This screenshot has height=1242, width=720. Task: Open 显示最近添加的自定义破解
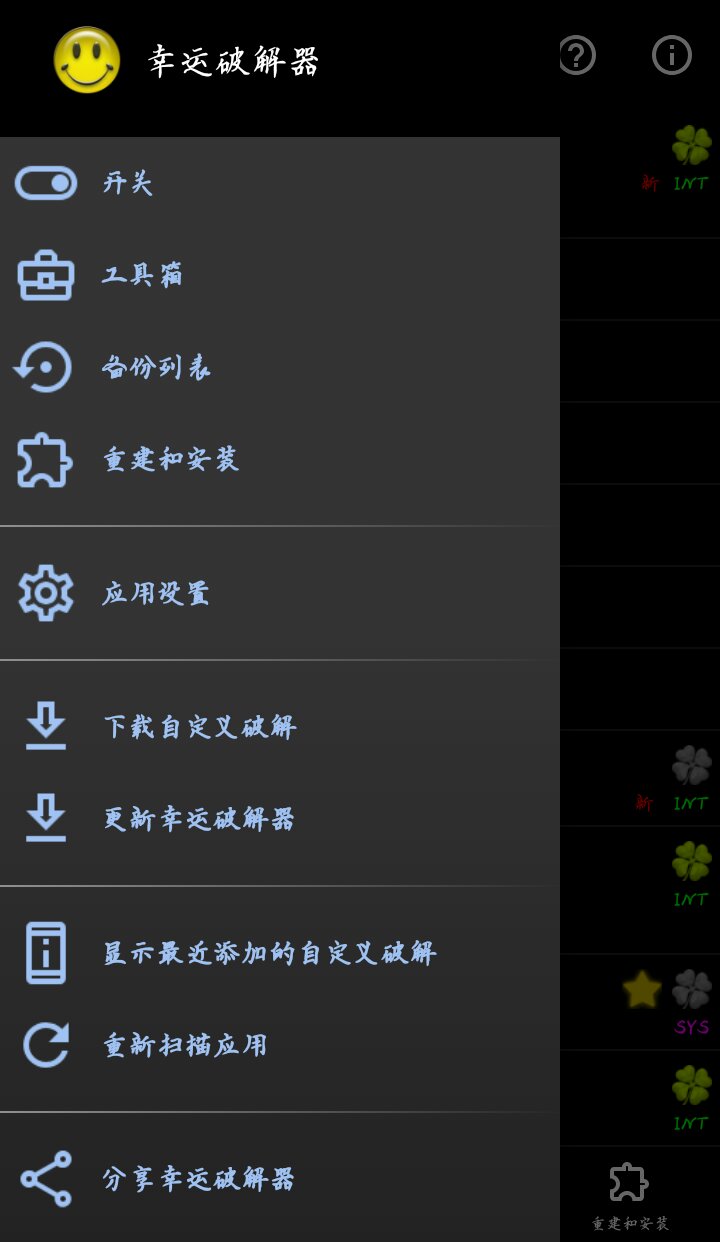click(270, 952)
